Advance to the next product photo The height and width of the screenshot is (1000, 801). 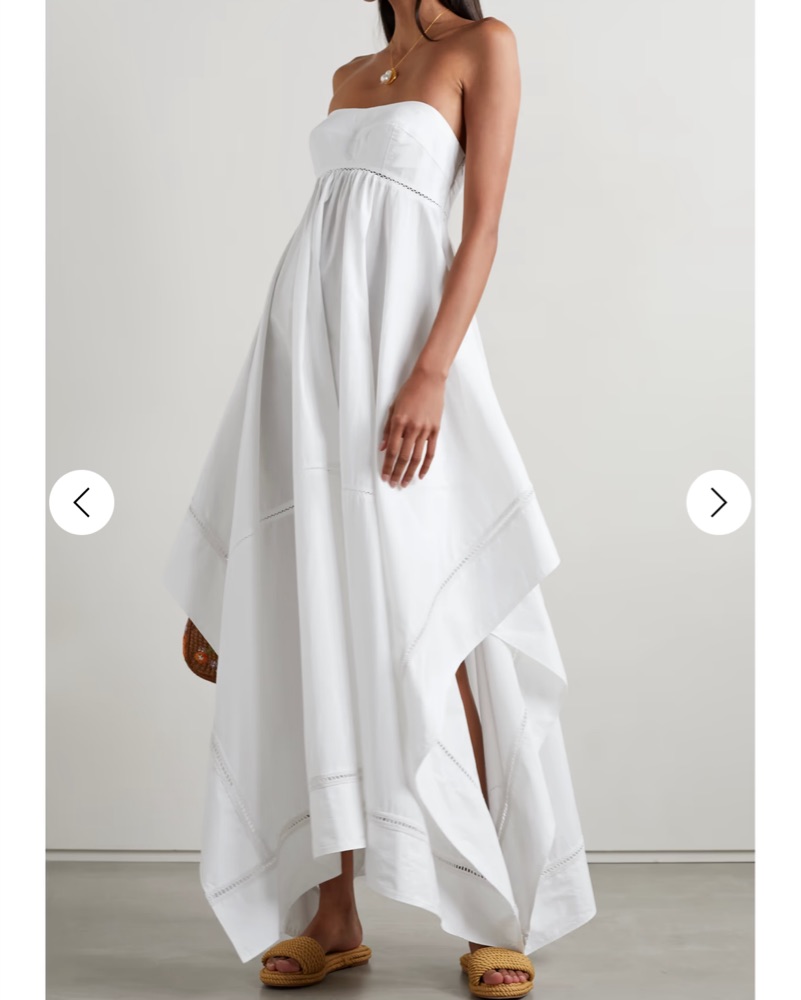tap(718, 502)
